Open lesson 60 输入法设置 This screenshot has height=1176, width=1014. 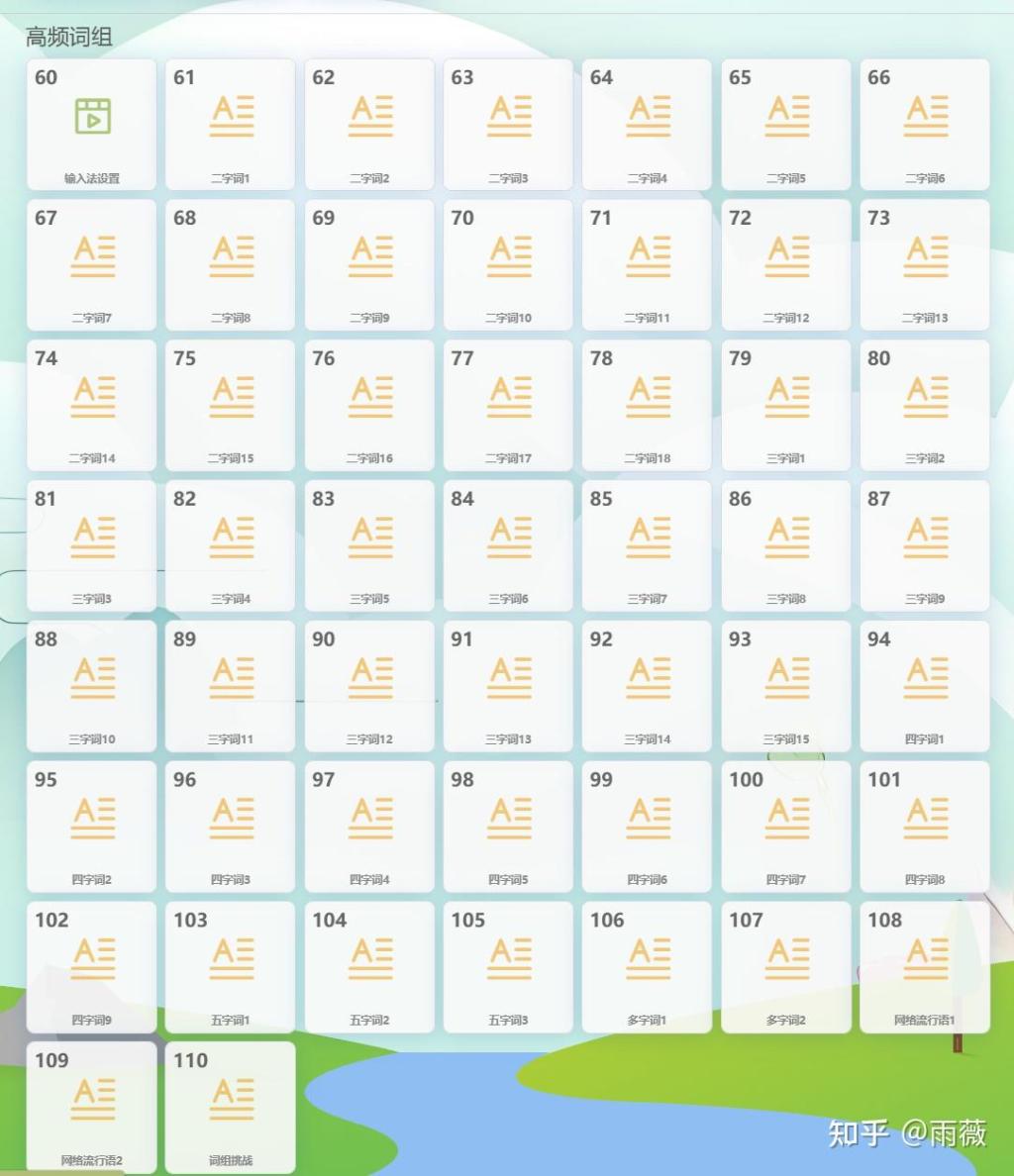[x=92, y=124]
